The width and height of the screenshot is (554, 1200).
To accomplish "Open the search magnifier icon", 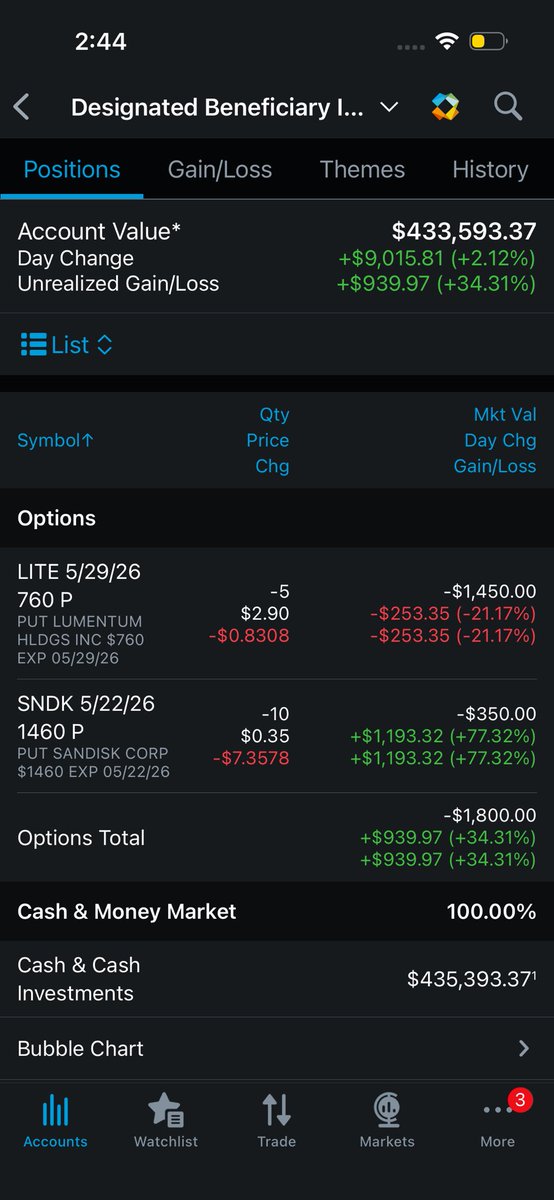I will (x=508, y=107).
